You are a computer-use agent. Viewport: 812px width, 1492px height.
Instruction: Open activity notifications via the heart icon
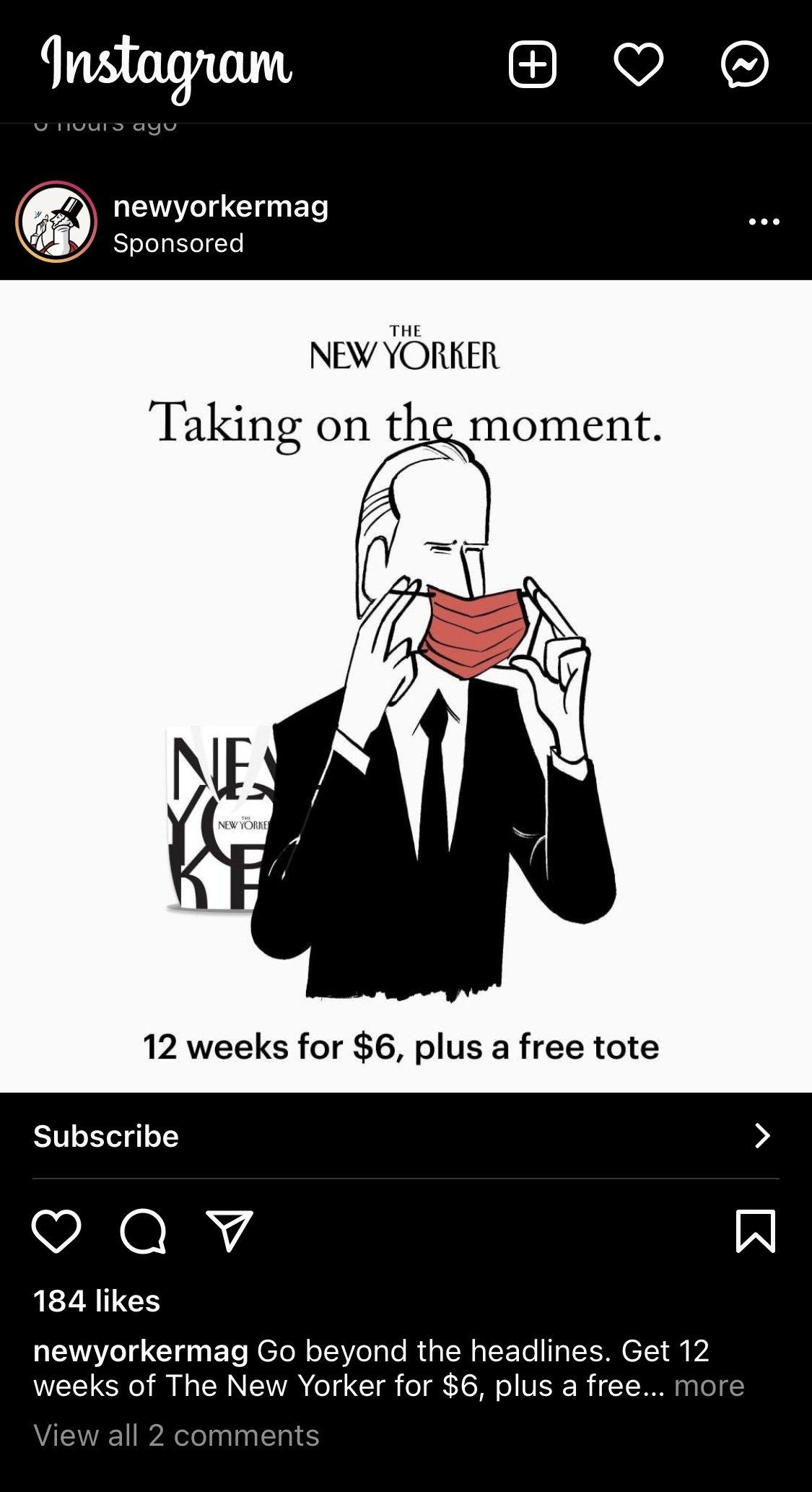click(637, 64)
